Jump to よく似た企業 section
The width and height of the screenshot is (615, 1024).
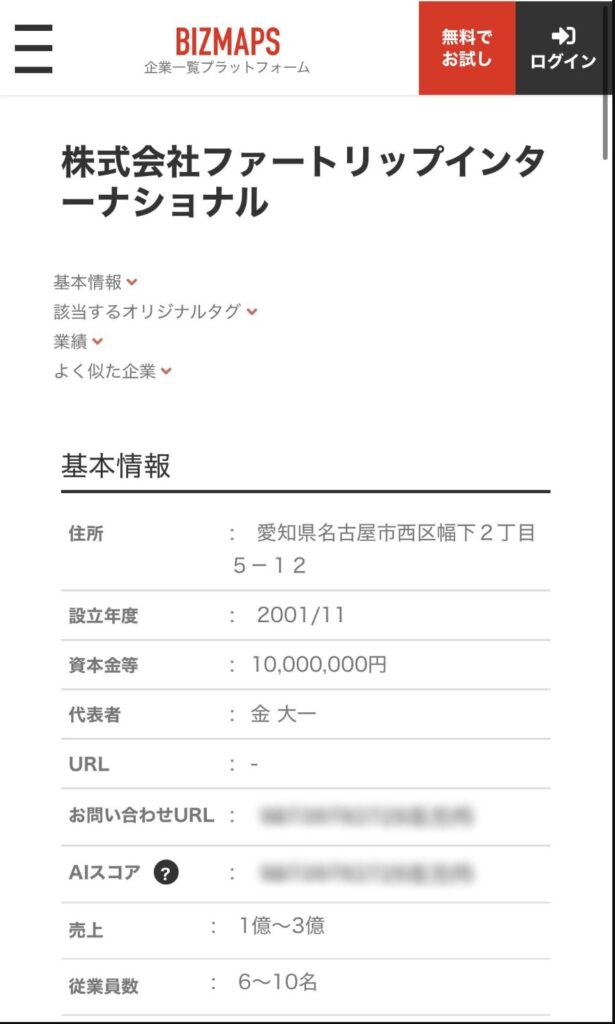(x=112, y=371)
